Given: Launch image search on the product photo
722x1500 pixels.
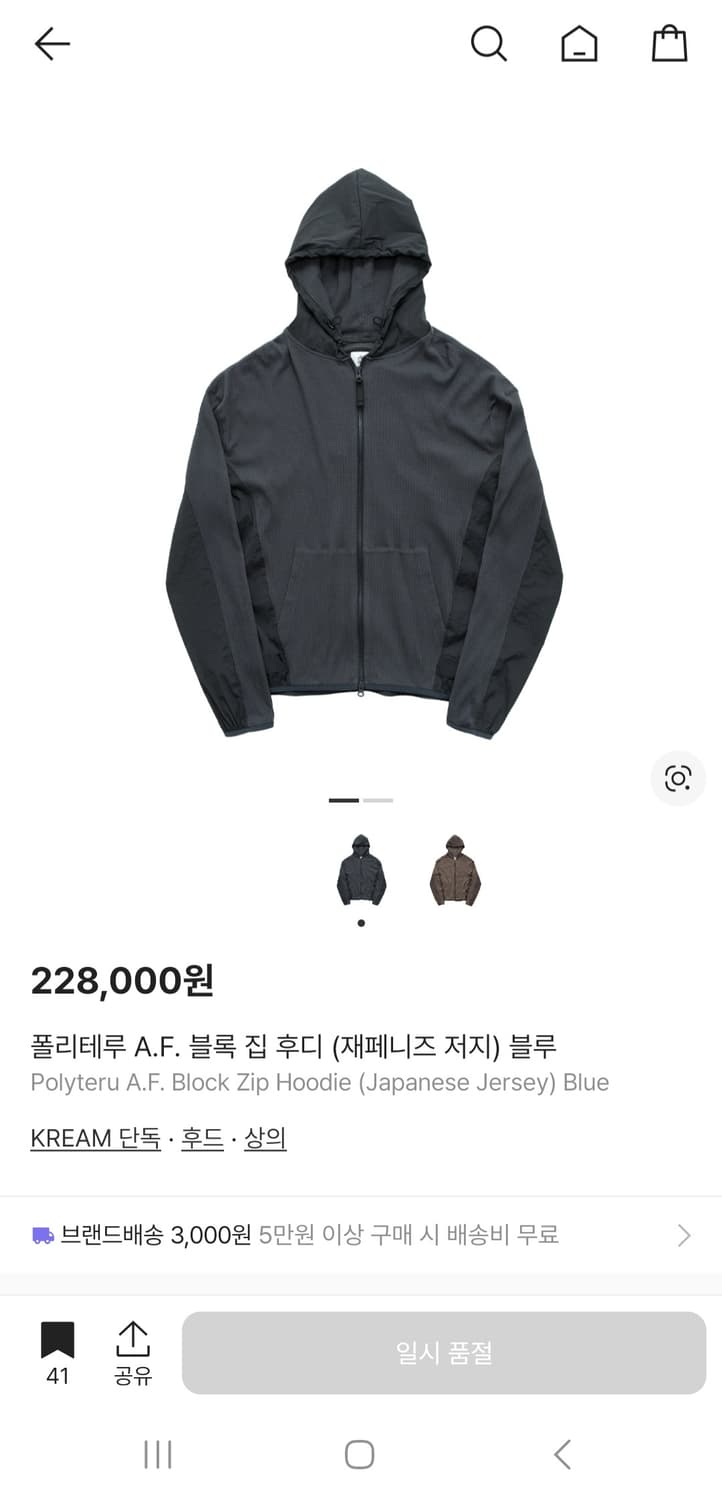Looking at the screenshot, I should [x=678, y=779].
